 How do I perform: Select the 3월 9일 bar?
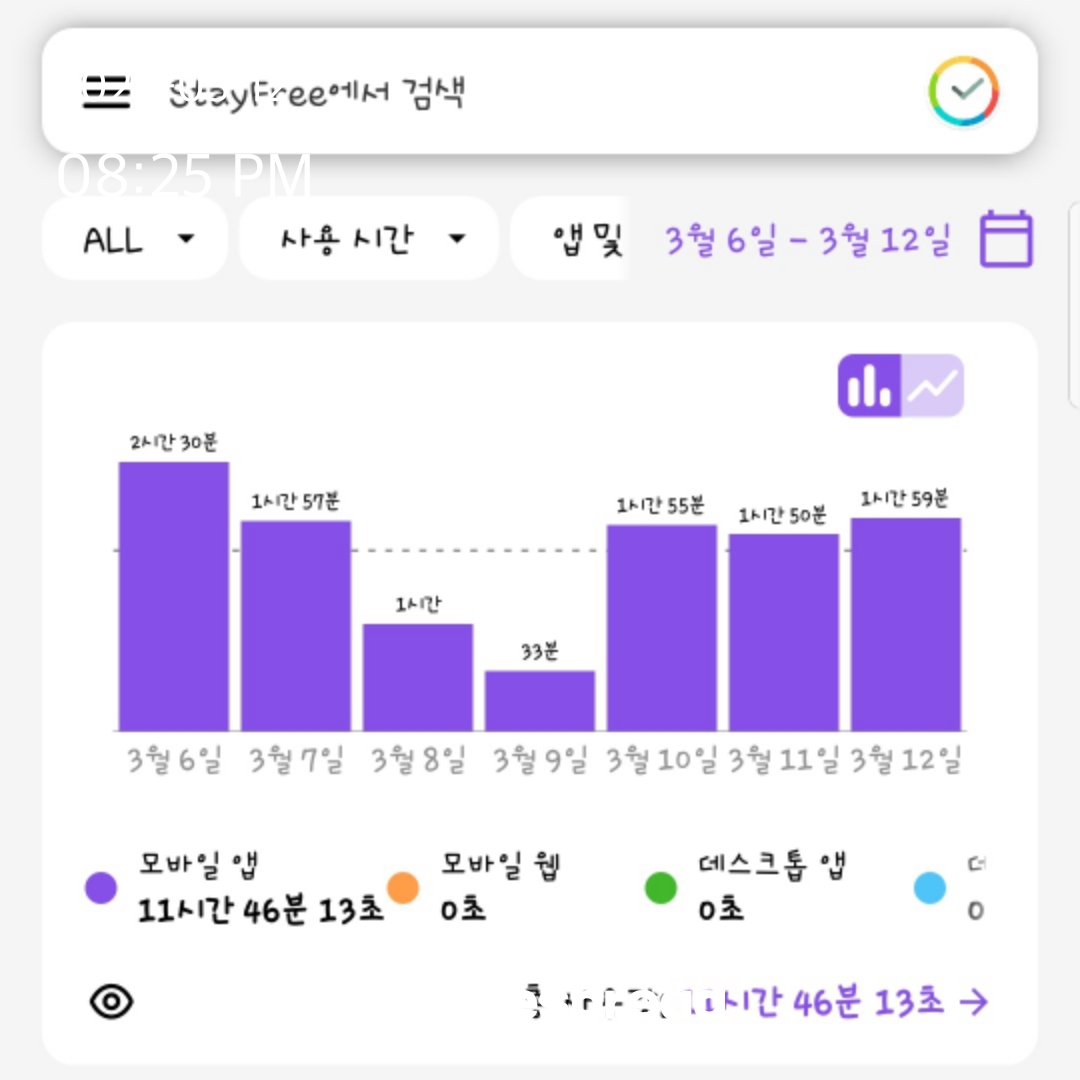click(x=540, y=700)
